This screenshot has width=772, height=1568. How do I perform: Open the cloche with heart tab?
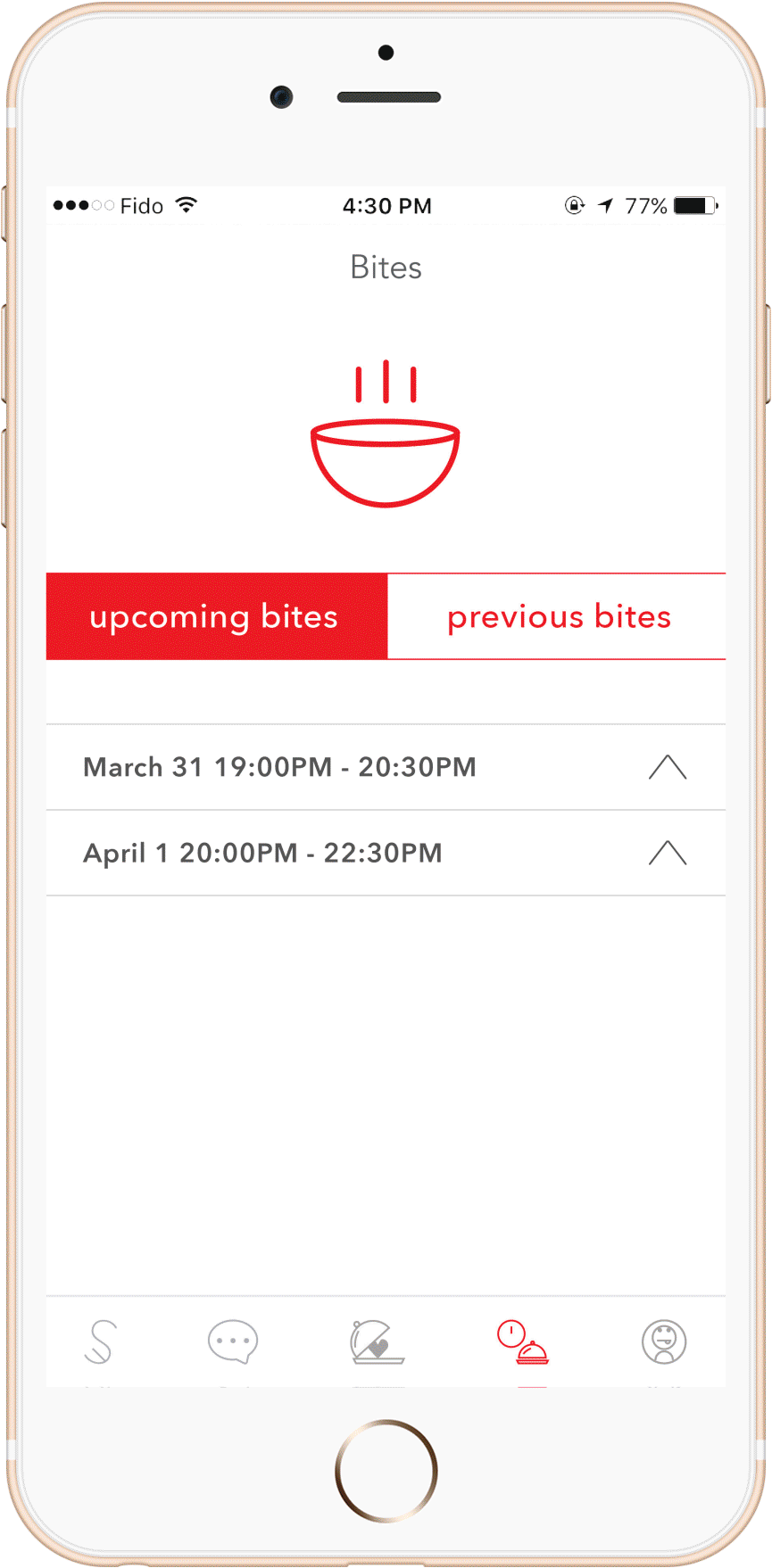coord(377,1341)
